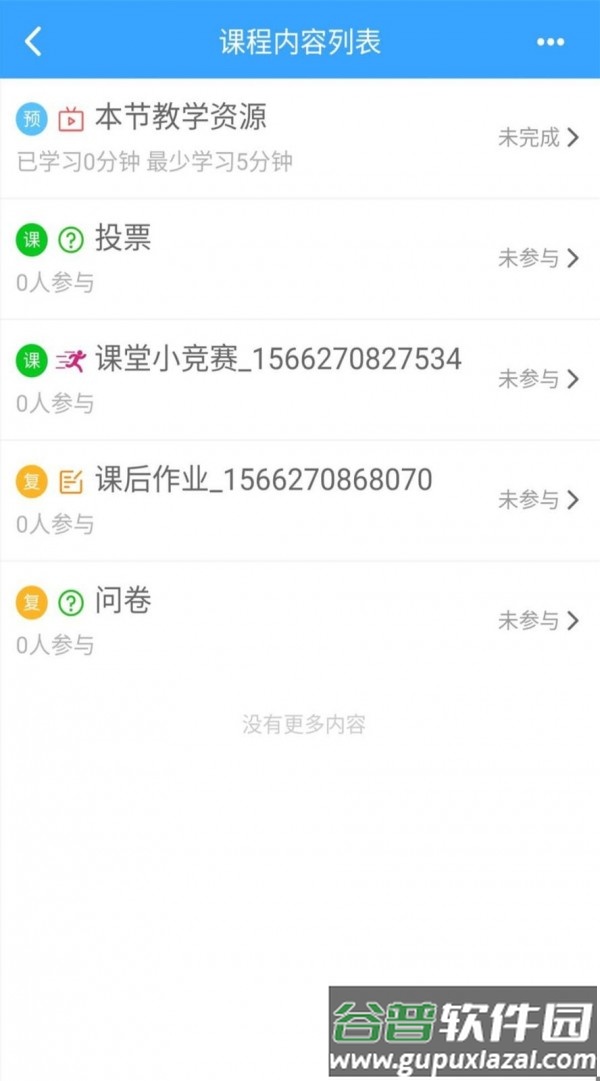
Task: Go back from the course content list
Action: point(34,42)
